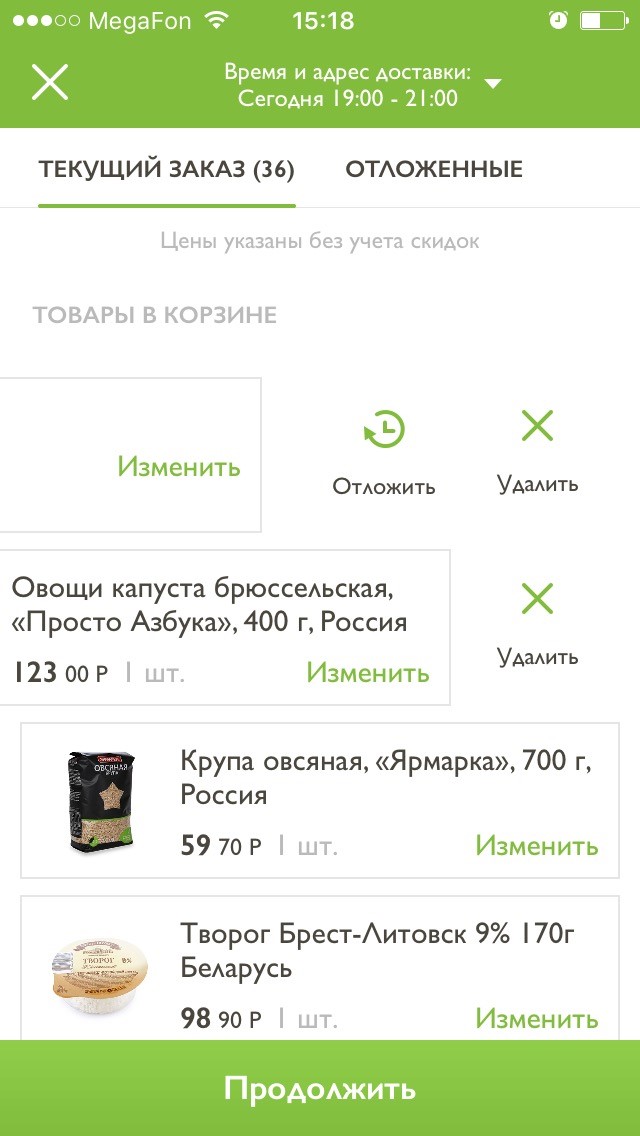Expand delivery time and address dropdown
Viewport: 640px width, 1136px height.
click(x=492, y=84)
